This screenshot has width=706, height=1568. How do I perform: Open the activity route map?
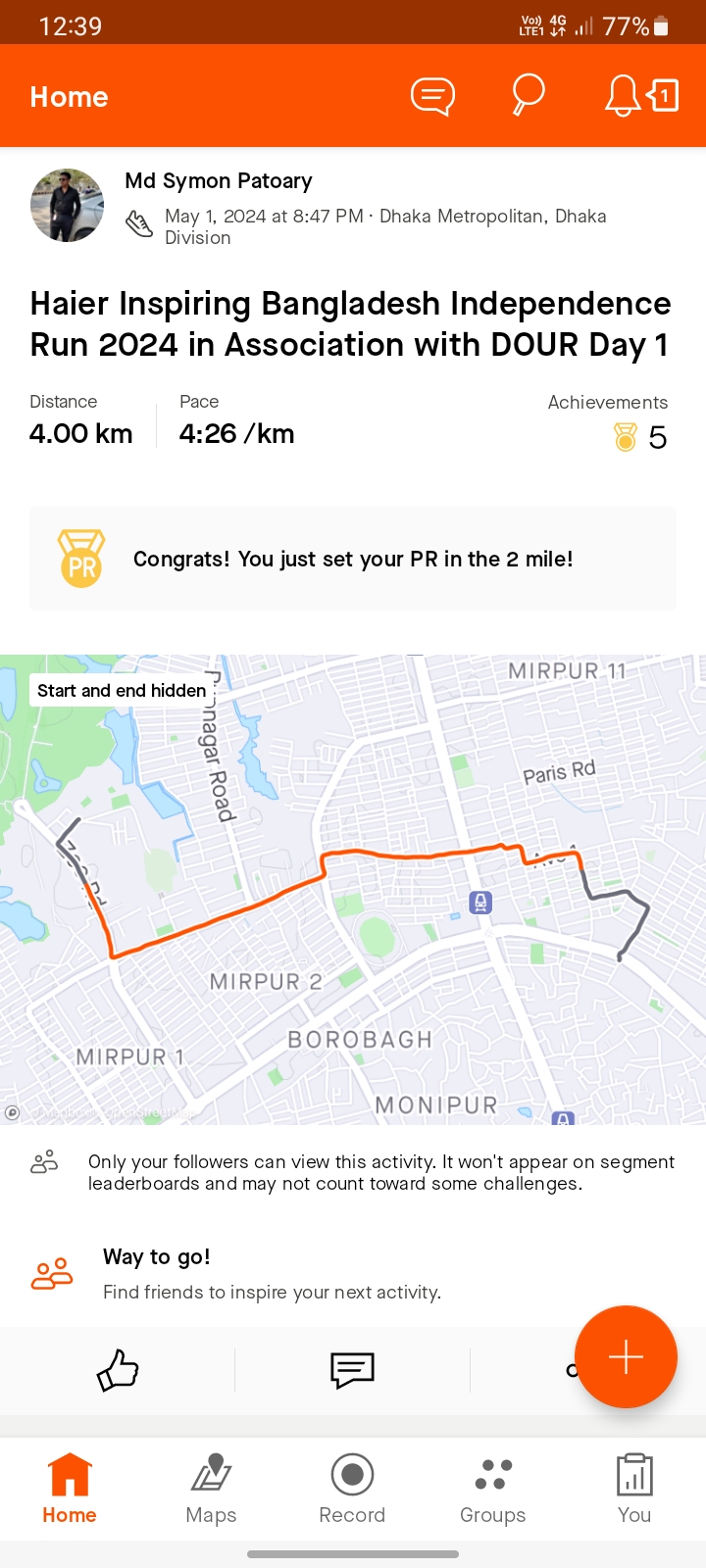click(353, 889)
